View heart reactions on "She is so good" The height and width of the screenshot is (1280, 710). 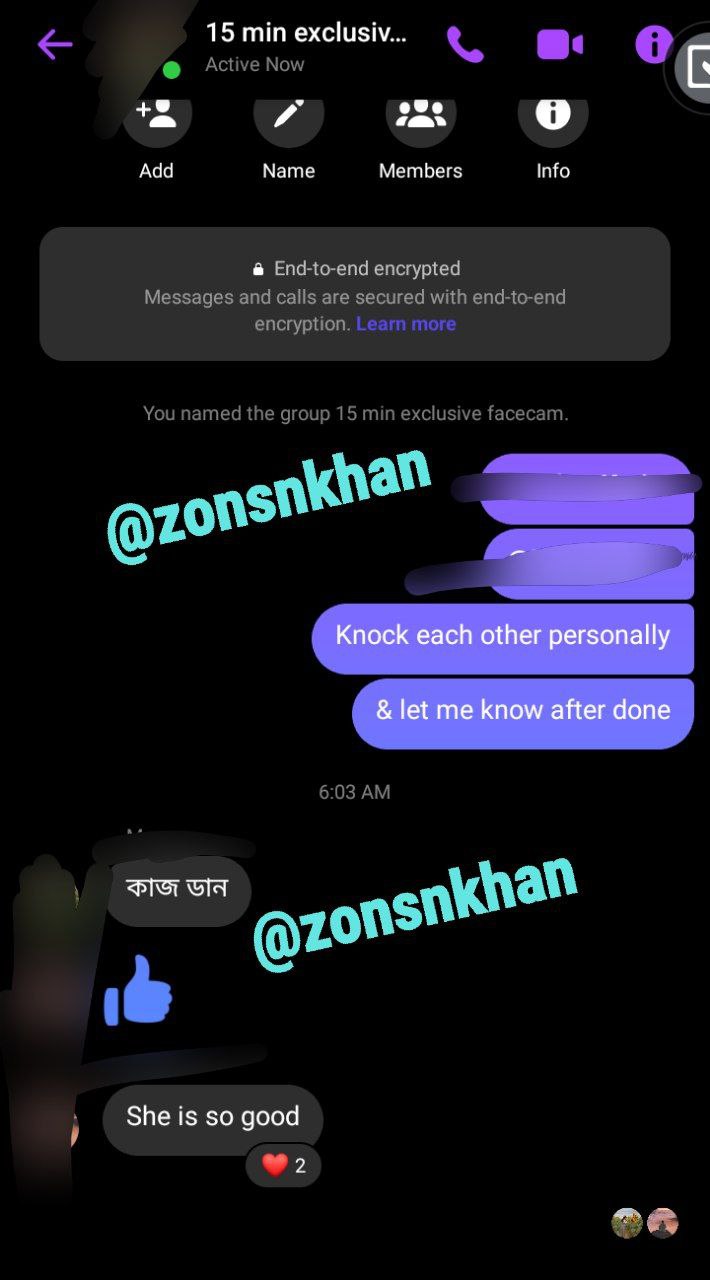click(x=284, y=1165)
